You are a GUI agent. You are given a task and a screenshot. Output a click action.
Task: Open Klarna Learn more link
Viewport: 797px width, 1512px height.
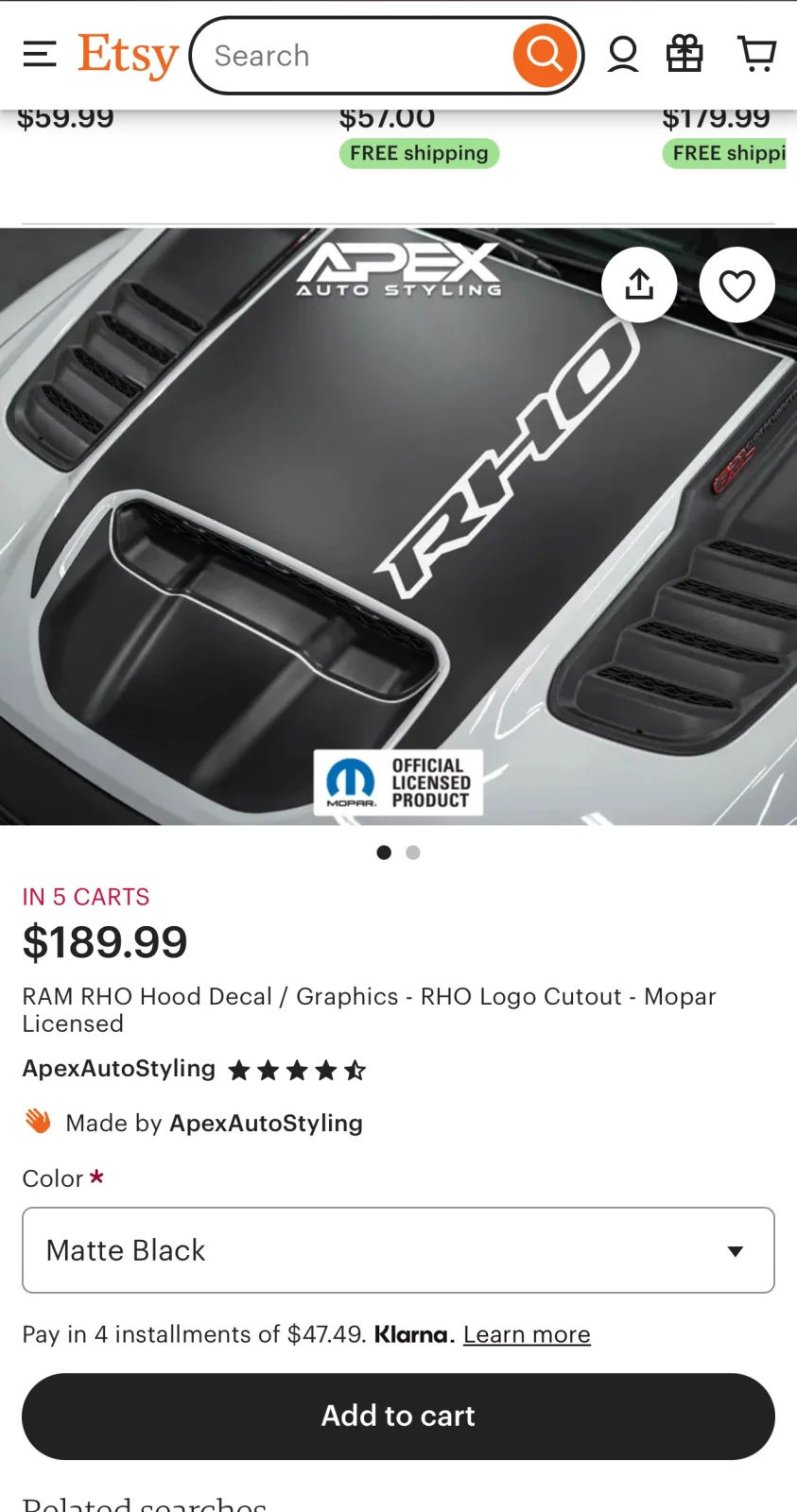tap(527, 1334)
